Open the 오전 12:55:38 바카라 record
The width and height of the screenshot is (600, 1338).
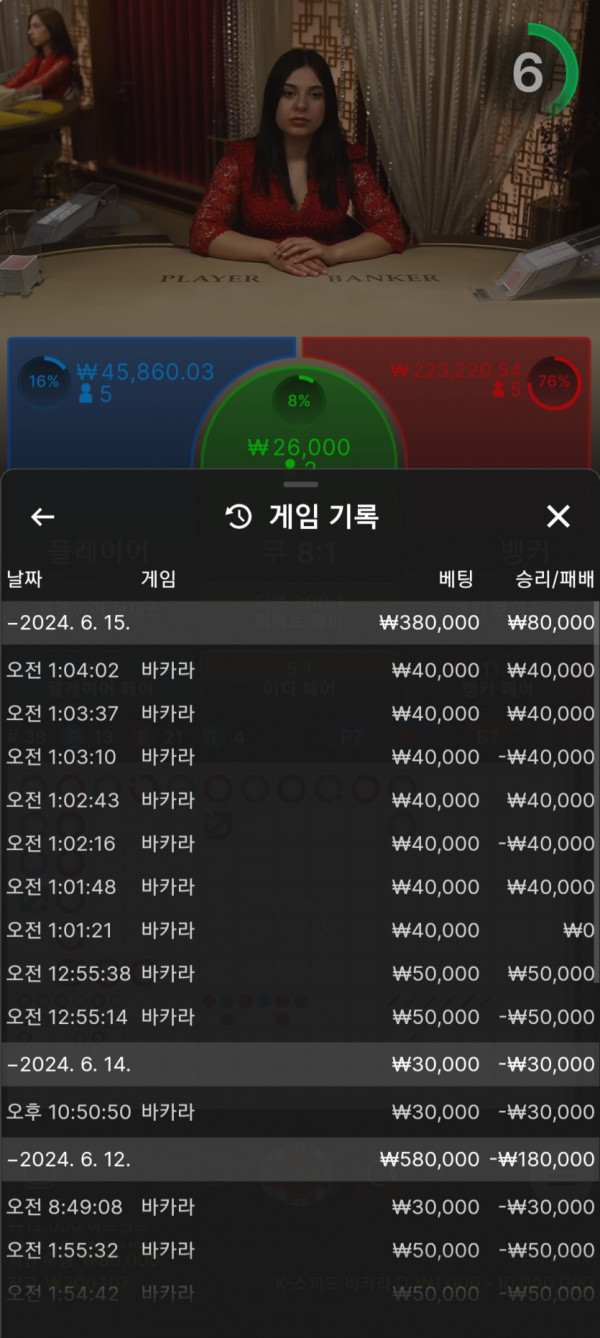click(x=300, y=973)
